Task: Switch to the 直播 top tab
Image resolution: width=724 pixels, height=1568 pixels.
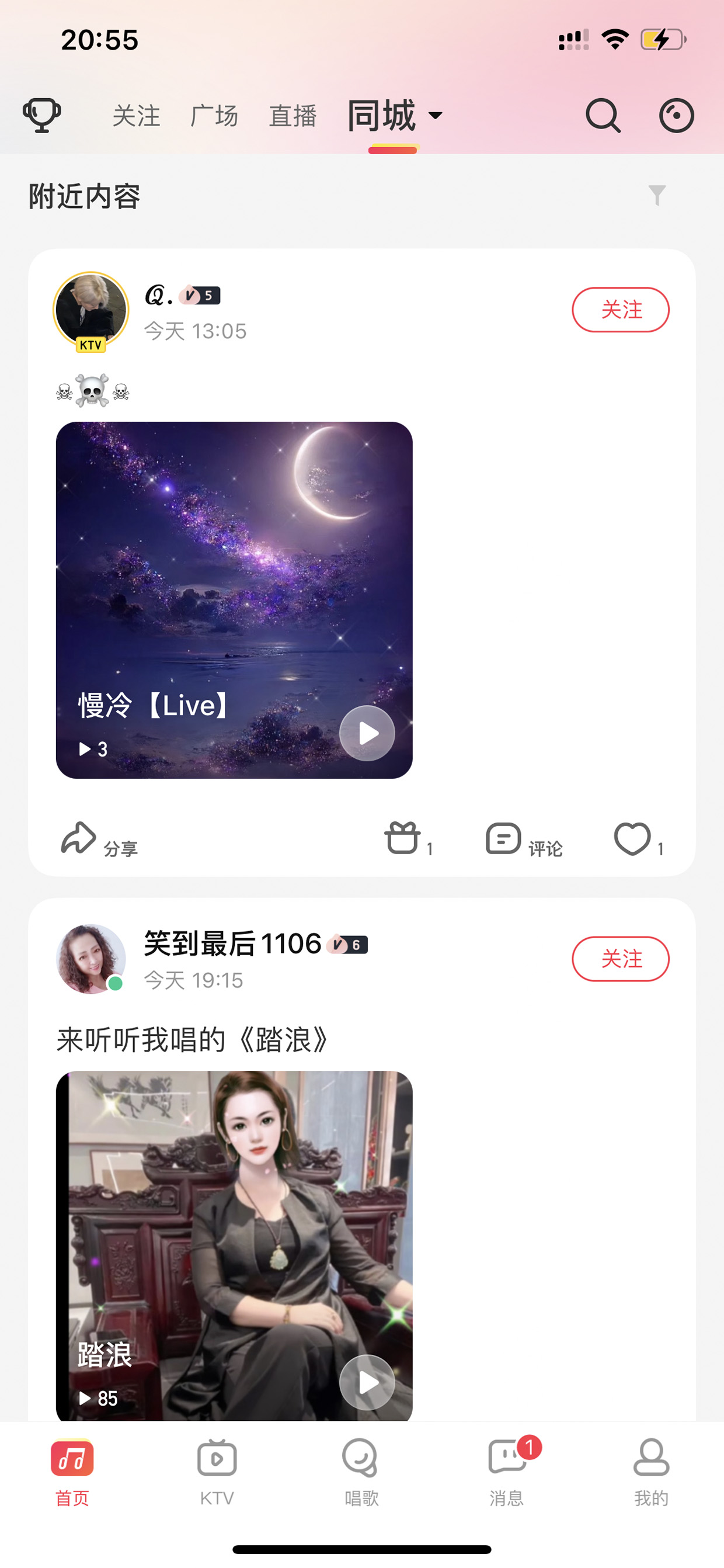Action: pos(293,116)
